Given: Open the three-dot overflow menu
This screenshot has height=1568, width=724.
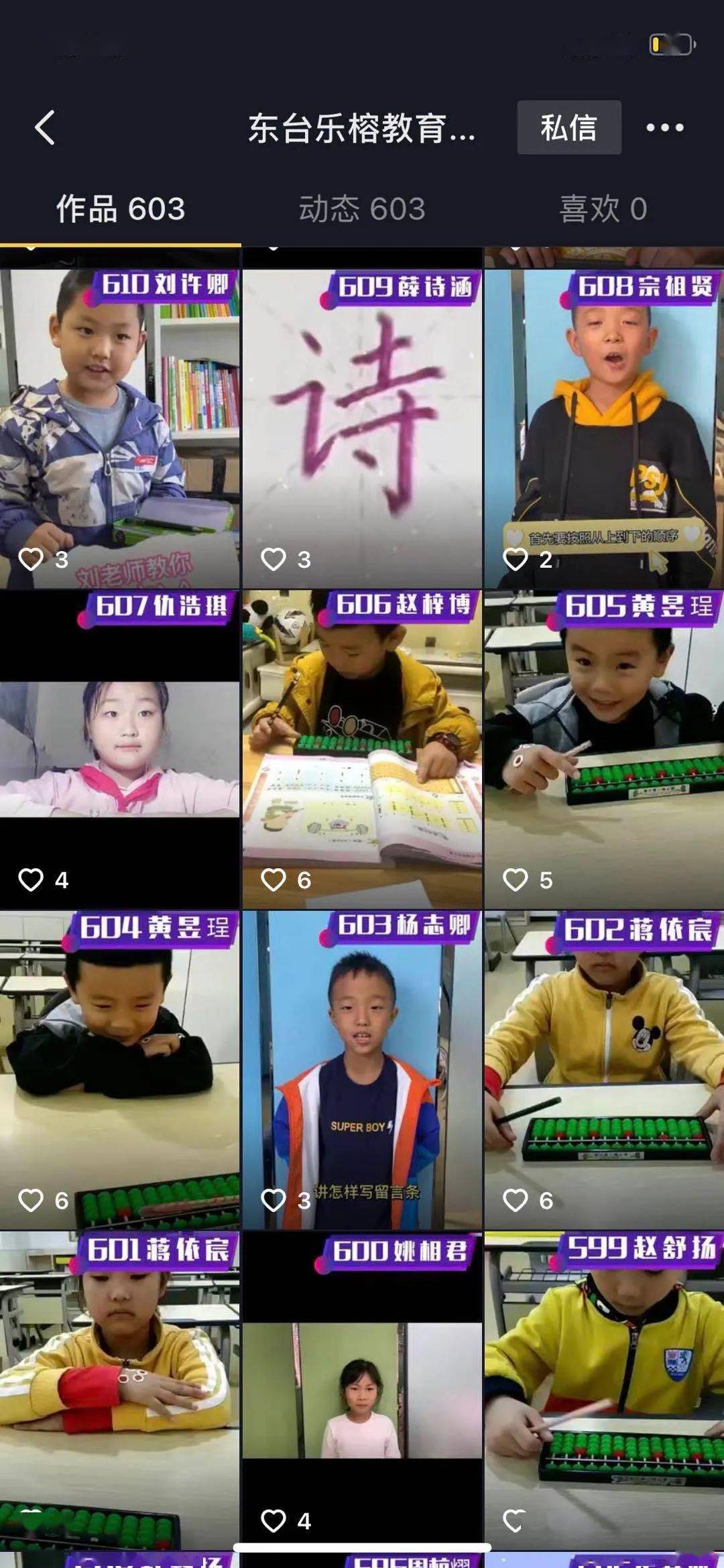Looking at the screenshot, I should [664, 128].
